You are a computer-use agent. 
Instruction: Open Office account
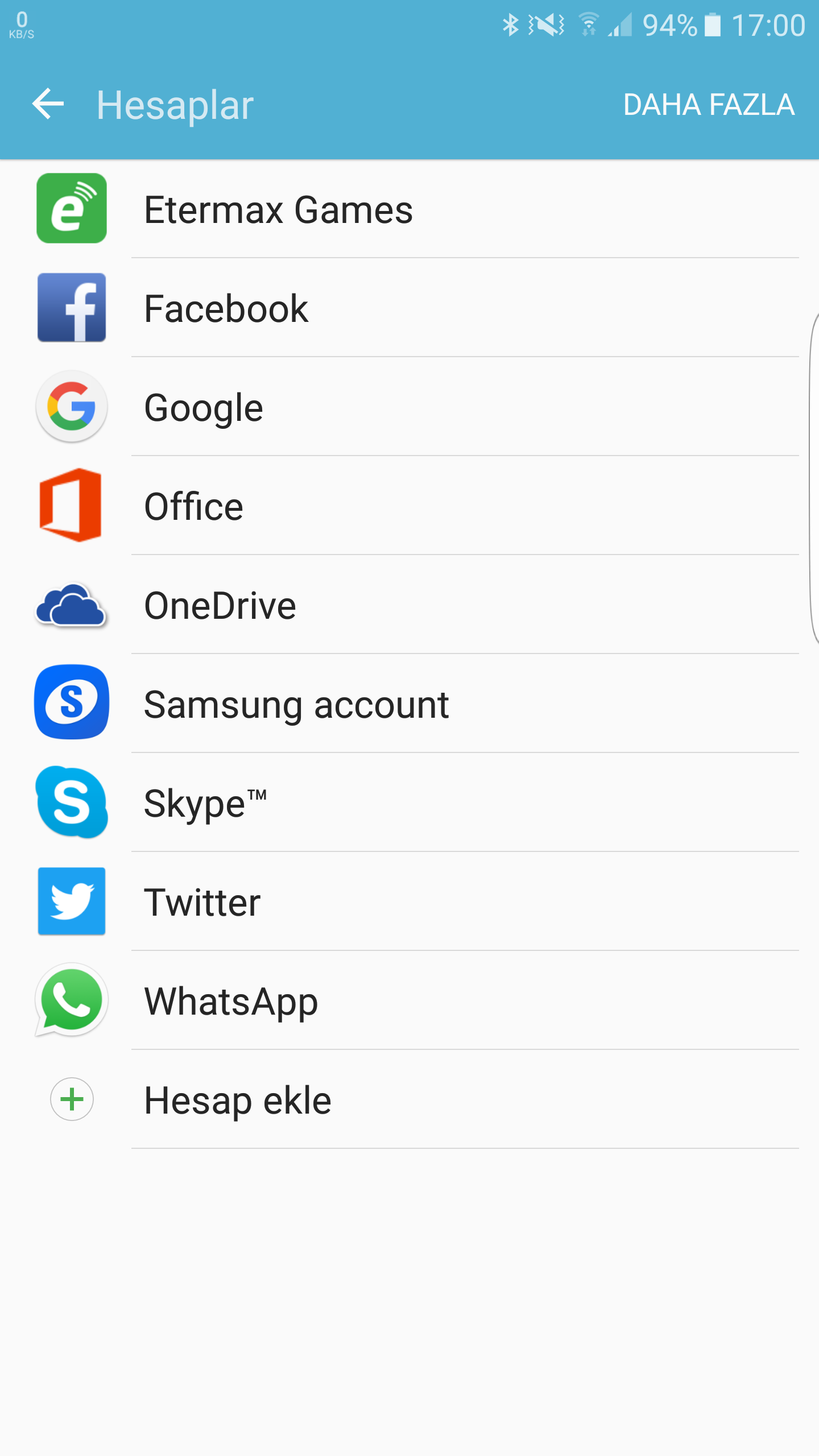pos(409,506)
